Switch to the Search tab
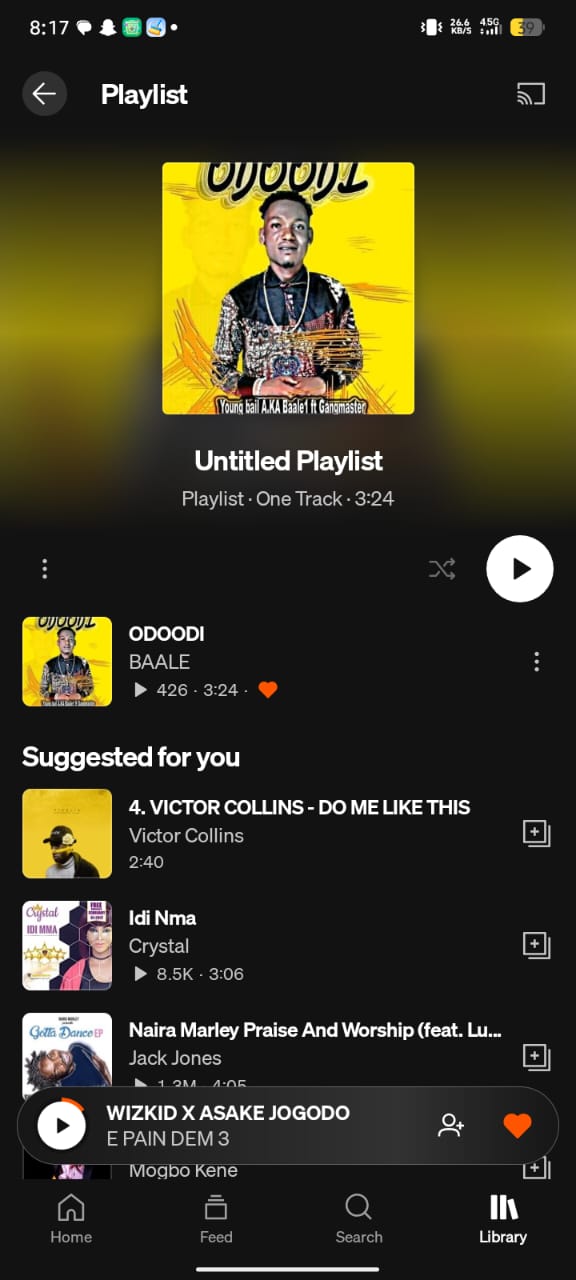576x1280 pixels. click(359, 1219)
